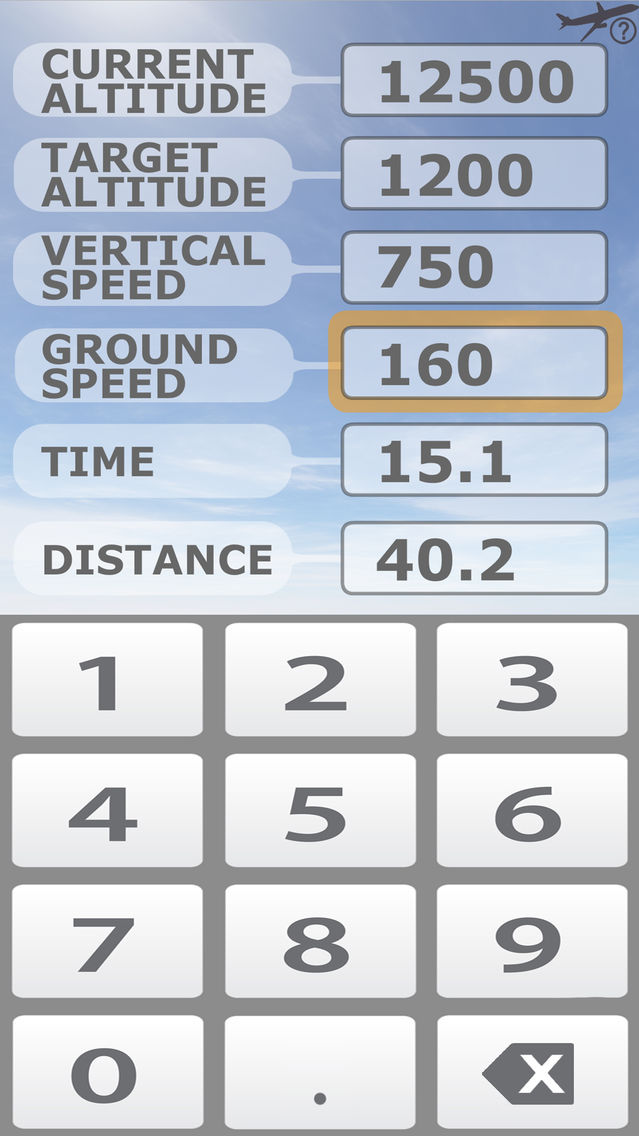Enter digit 5 on the keypad
This screenshot has height=1136, width=639.
320,810
